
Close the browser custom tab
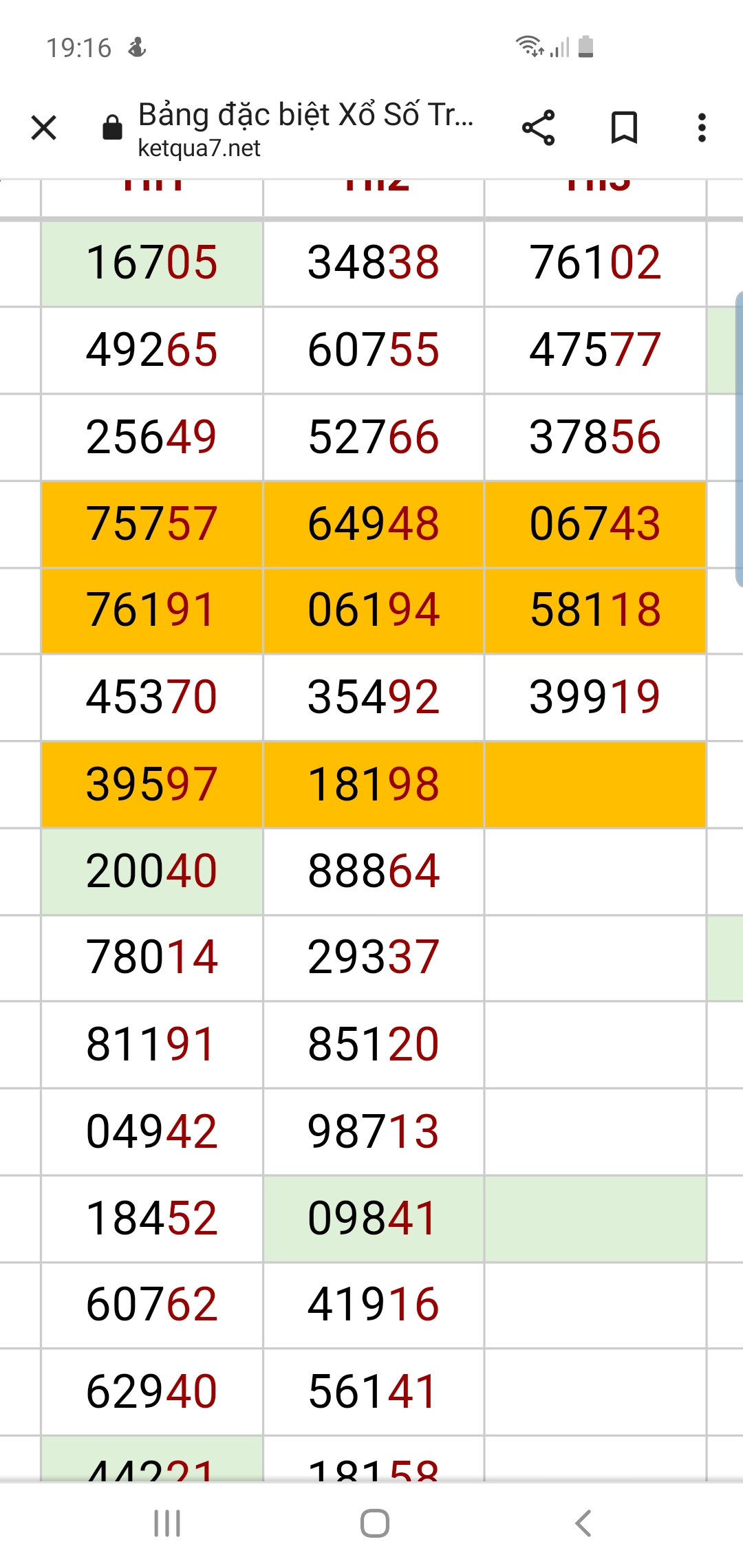pos(44,128)
